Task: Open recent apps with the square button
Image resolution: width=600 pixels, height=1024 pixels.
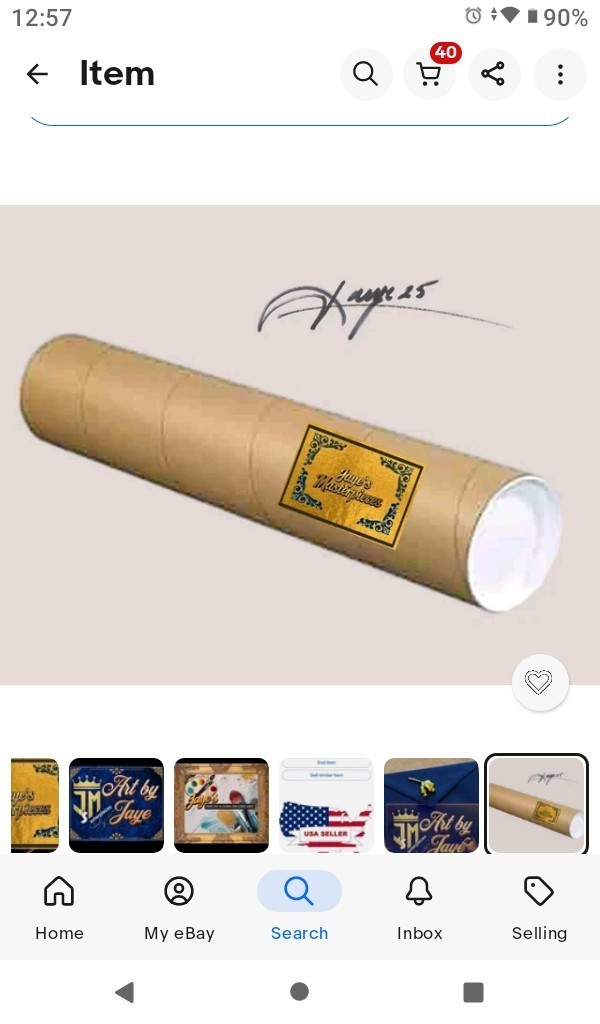Action: click(x=473, y=992)
